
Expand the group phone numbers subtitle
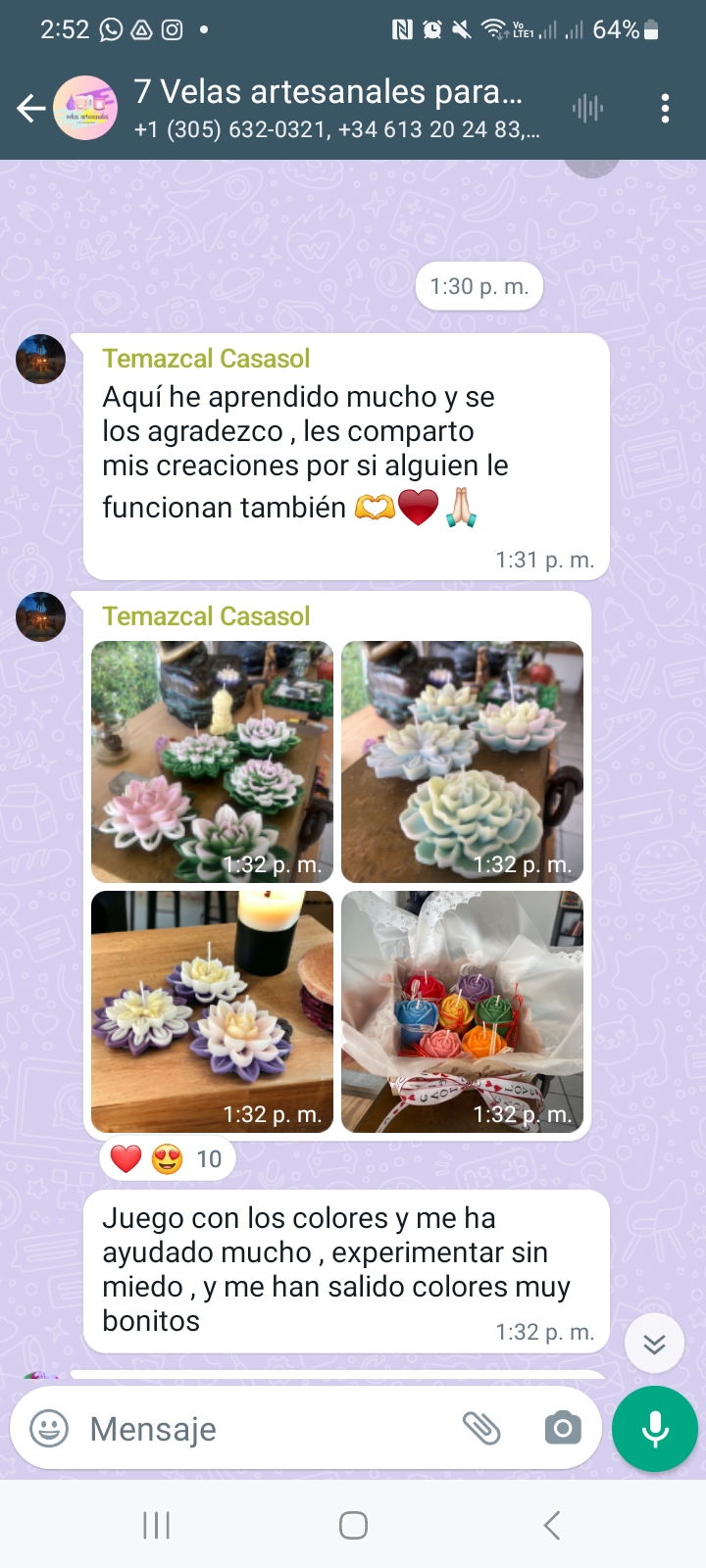point(333,129)
